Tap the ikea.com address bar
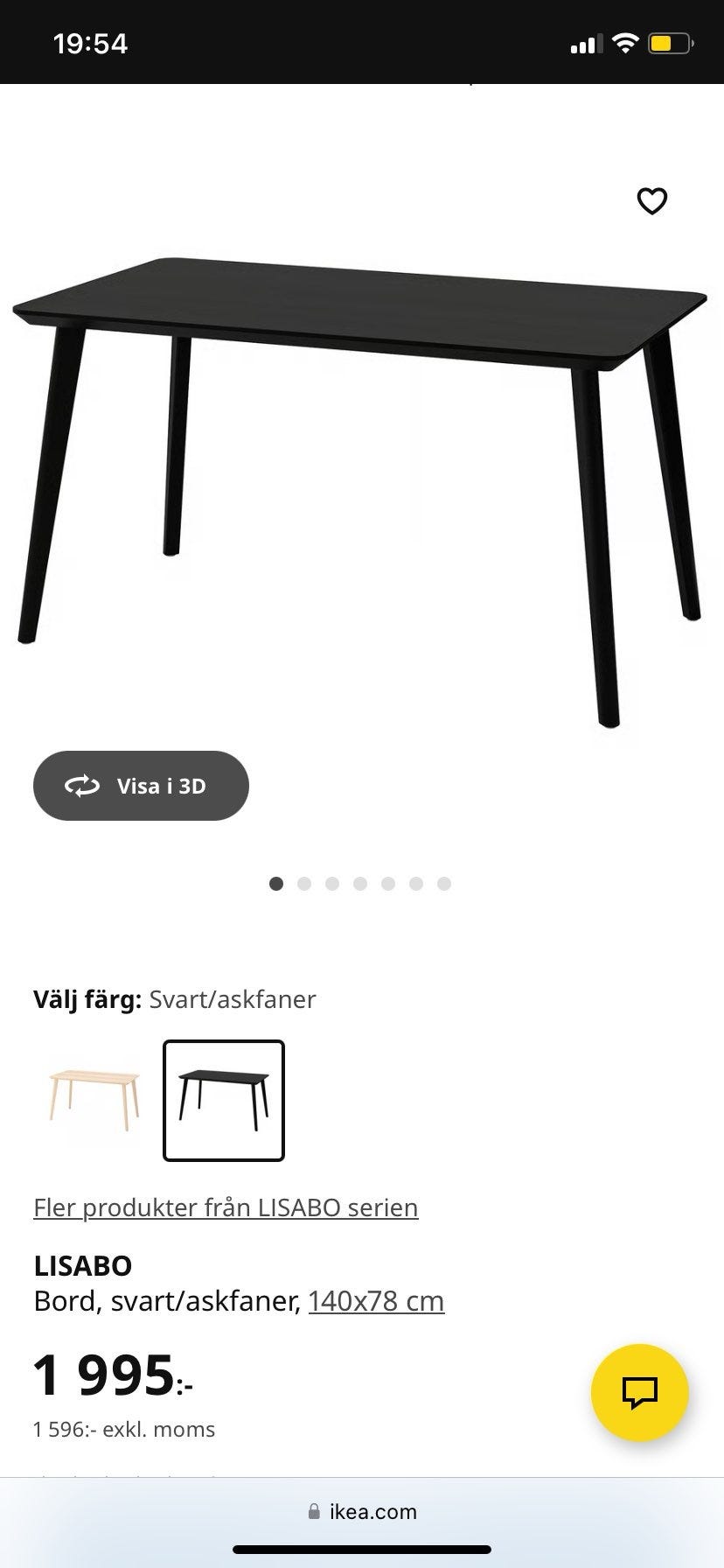The image size is (724, 1568). pos(362,1511)
